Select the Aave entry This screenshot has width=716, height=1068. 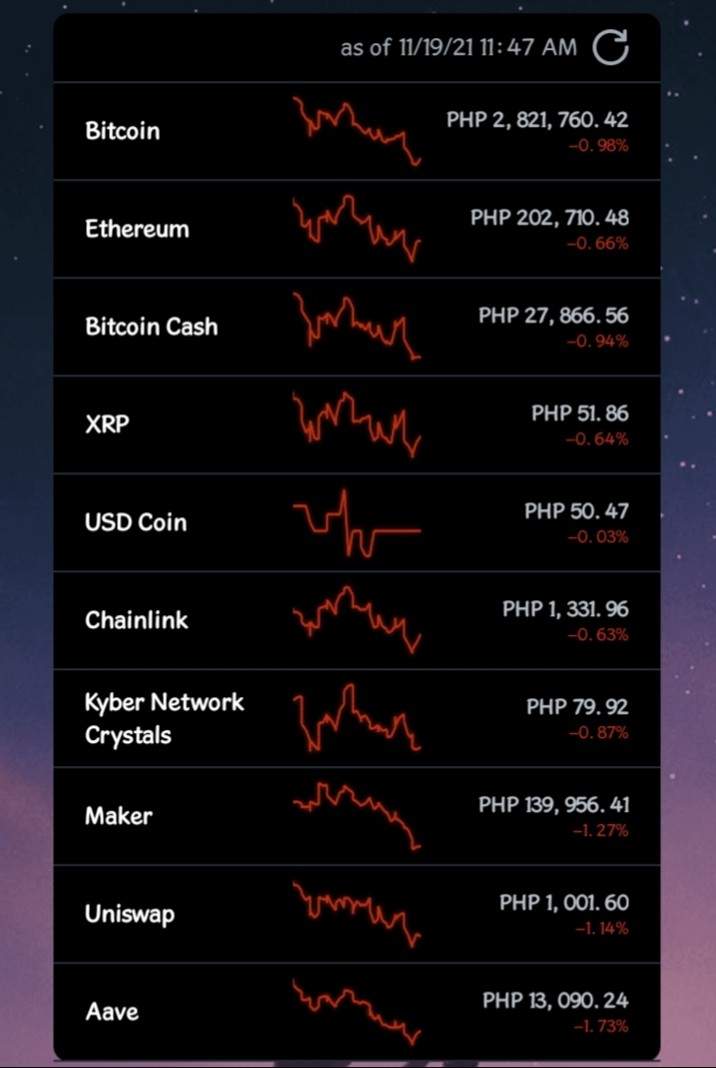[x=357, y=1011]
